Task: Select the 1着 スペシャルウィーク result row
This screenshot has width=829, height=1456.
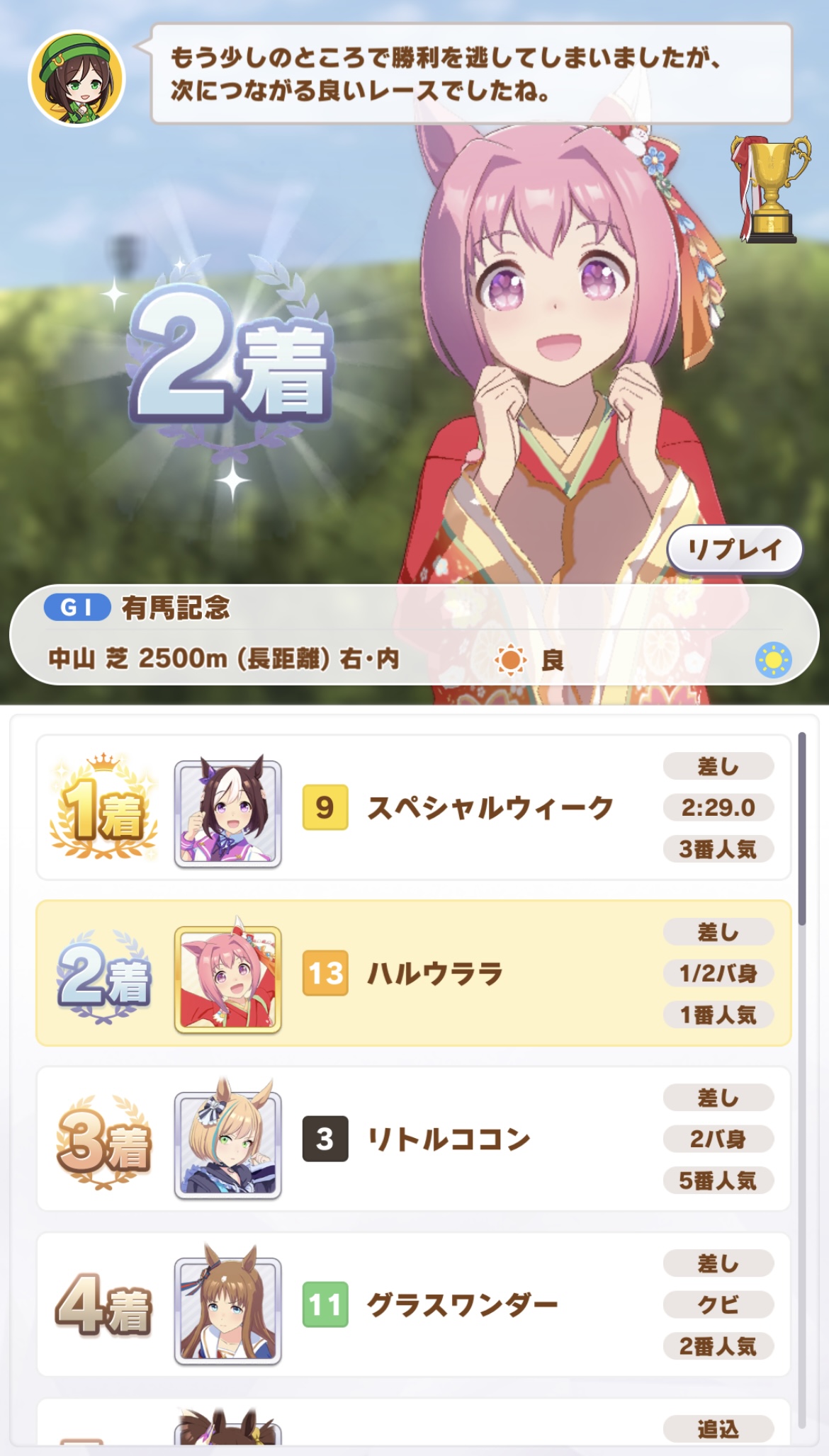Action: (414, 807)
